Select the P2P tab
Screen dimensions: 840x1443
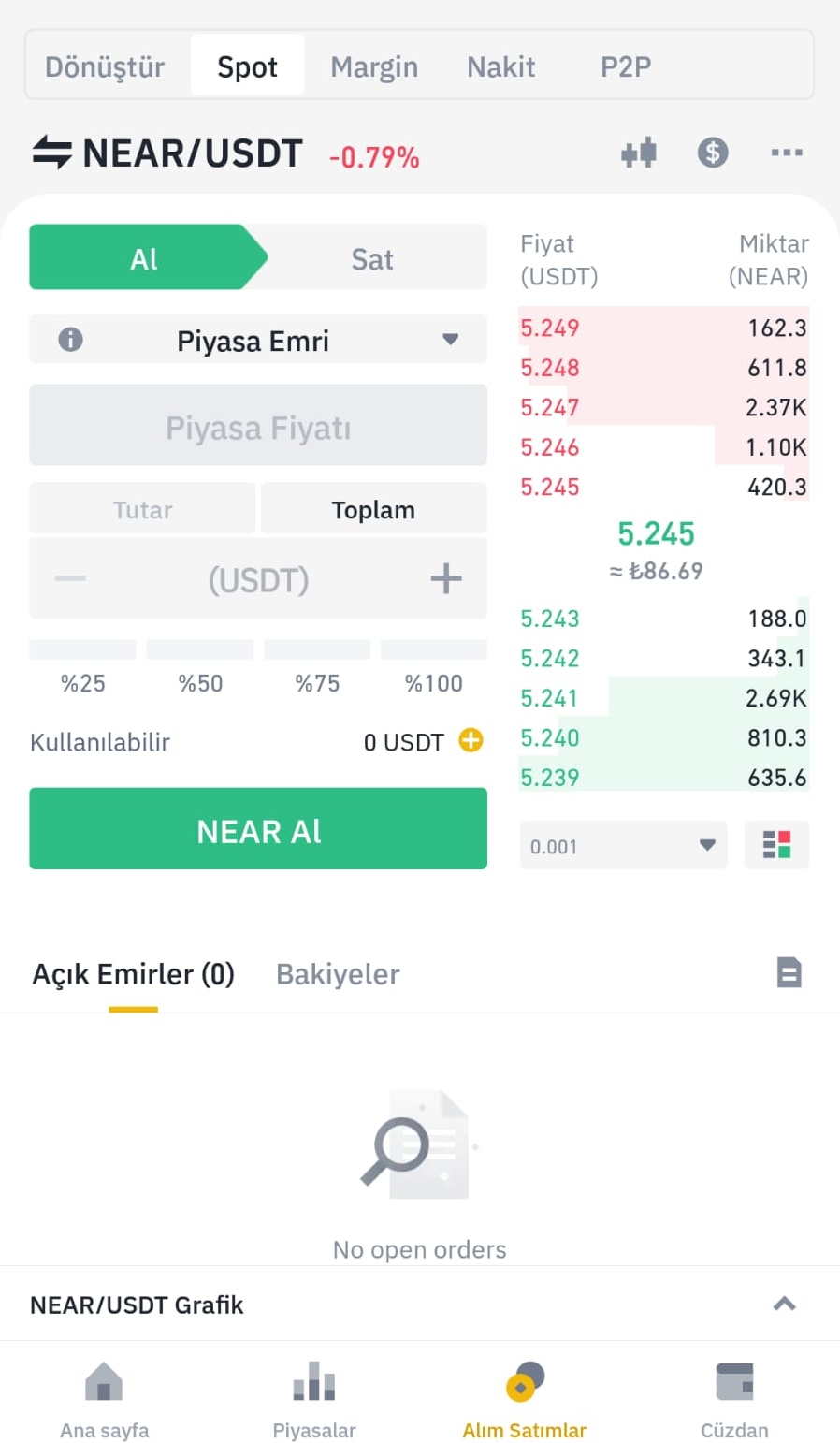click(x=626, y=66)
